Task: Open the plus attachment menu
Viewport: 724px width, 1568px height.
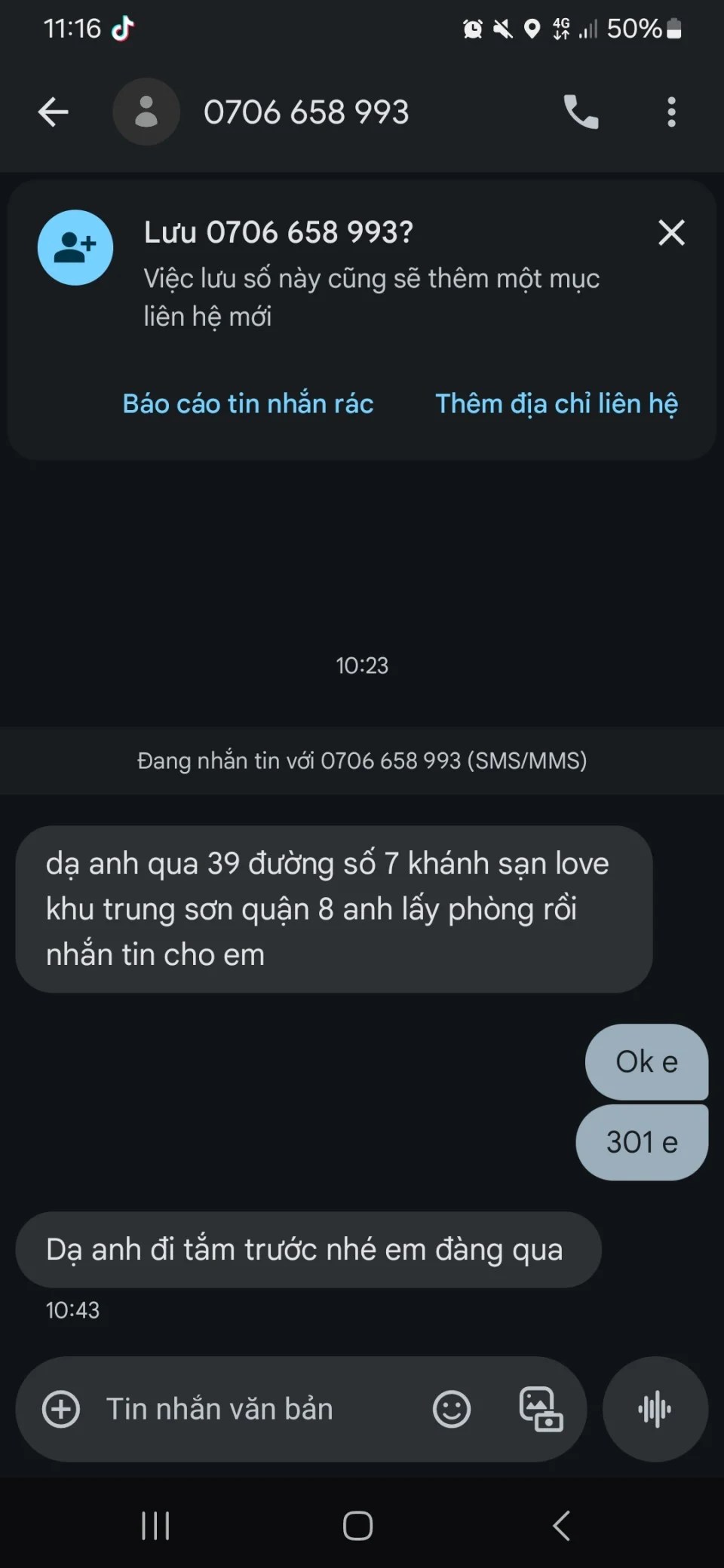Action: [x=61, y=1409]
